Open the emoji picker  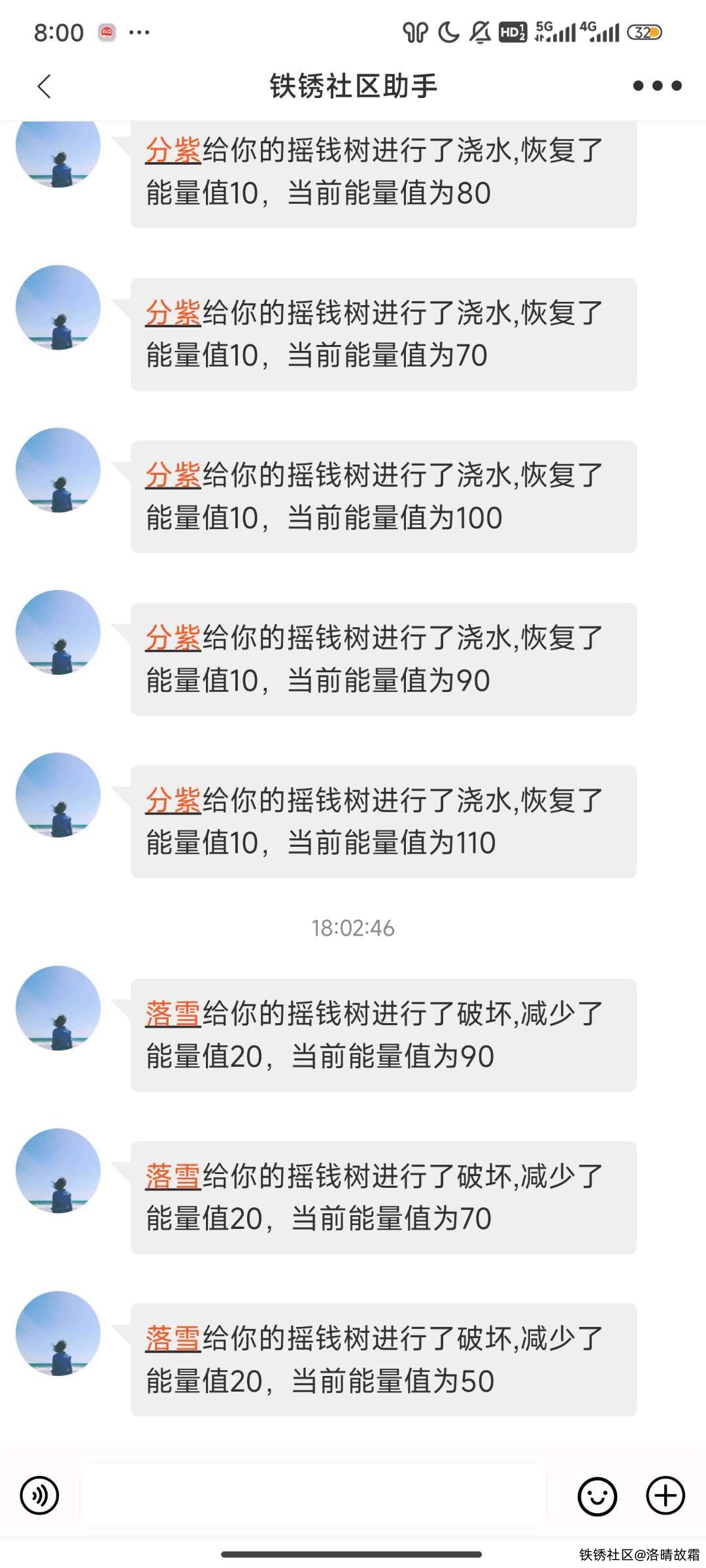pyautogui.click(x=597, y=1495)
